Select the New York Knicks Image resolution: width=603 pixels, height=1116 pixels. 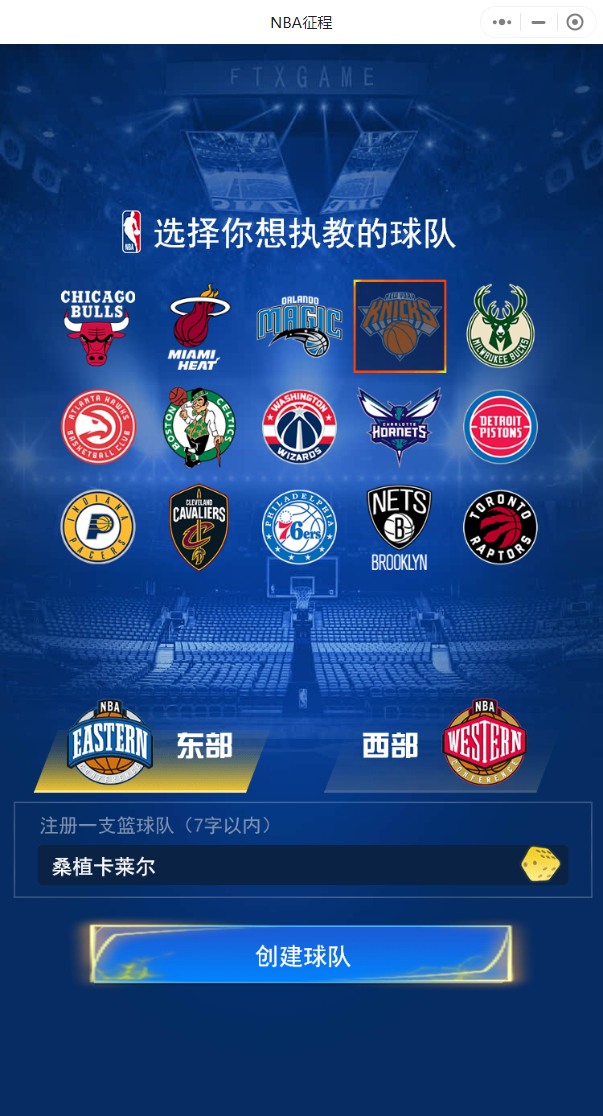(400, 327)
